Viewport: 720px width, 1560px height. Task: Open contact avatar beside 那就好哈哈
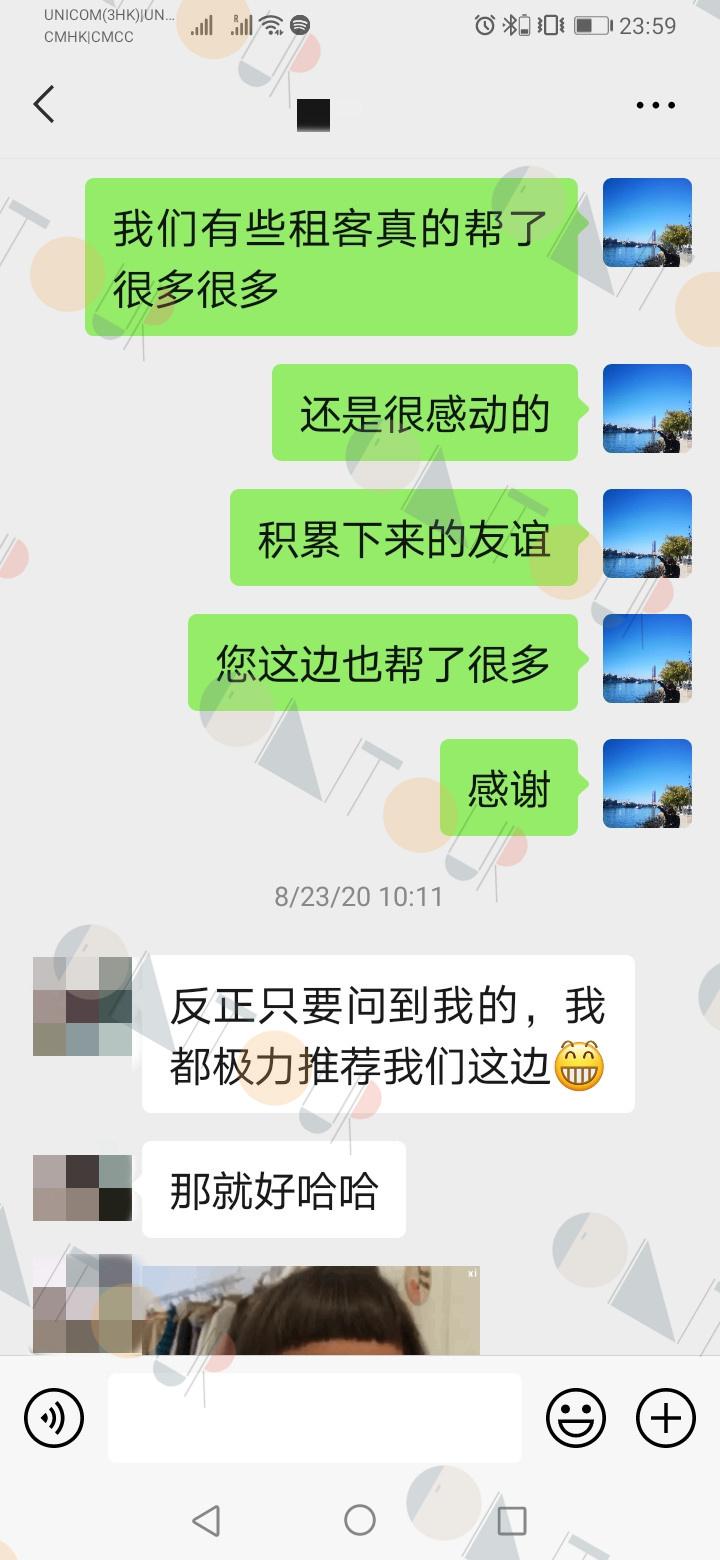82,1188
